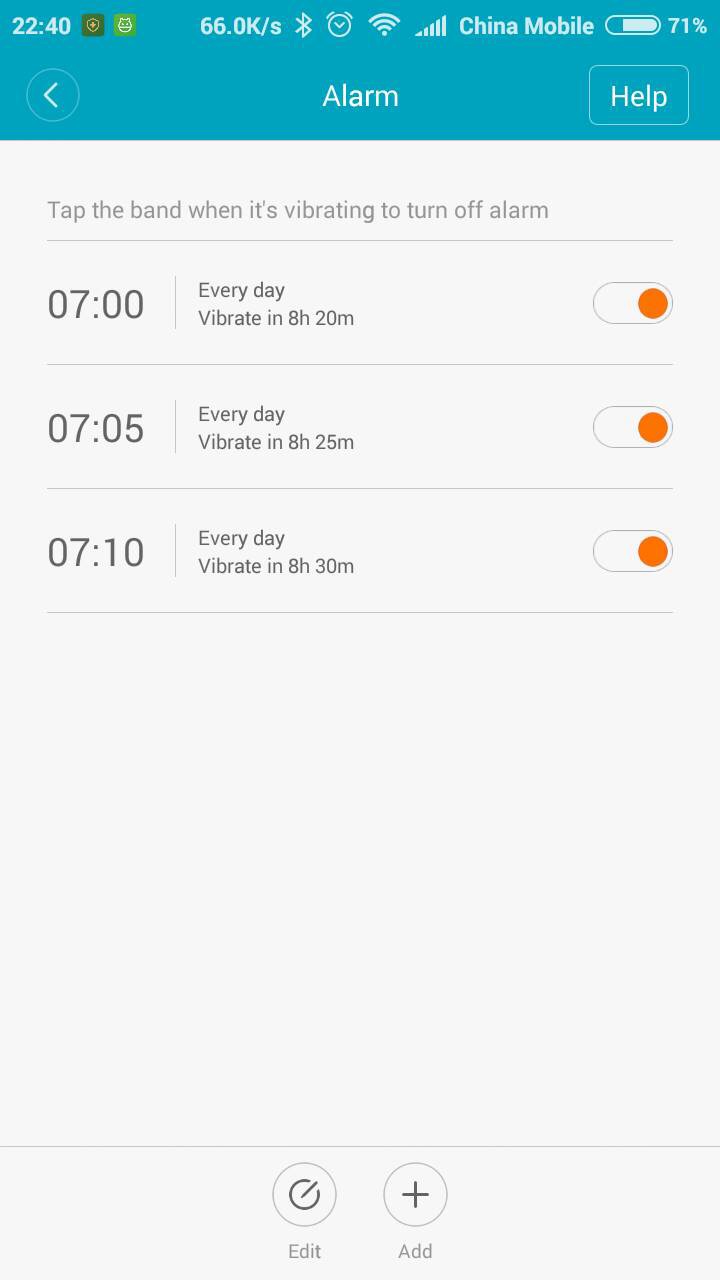Add a new alarm
Viewport: 720px width, 1280px height.
tap(415, 1195)
